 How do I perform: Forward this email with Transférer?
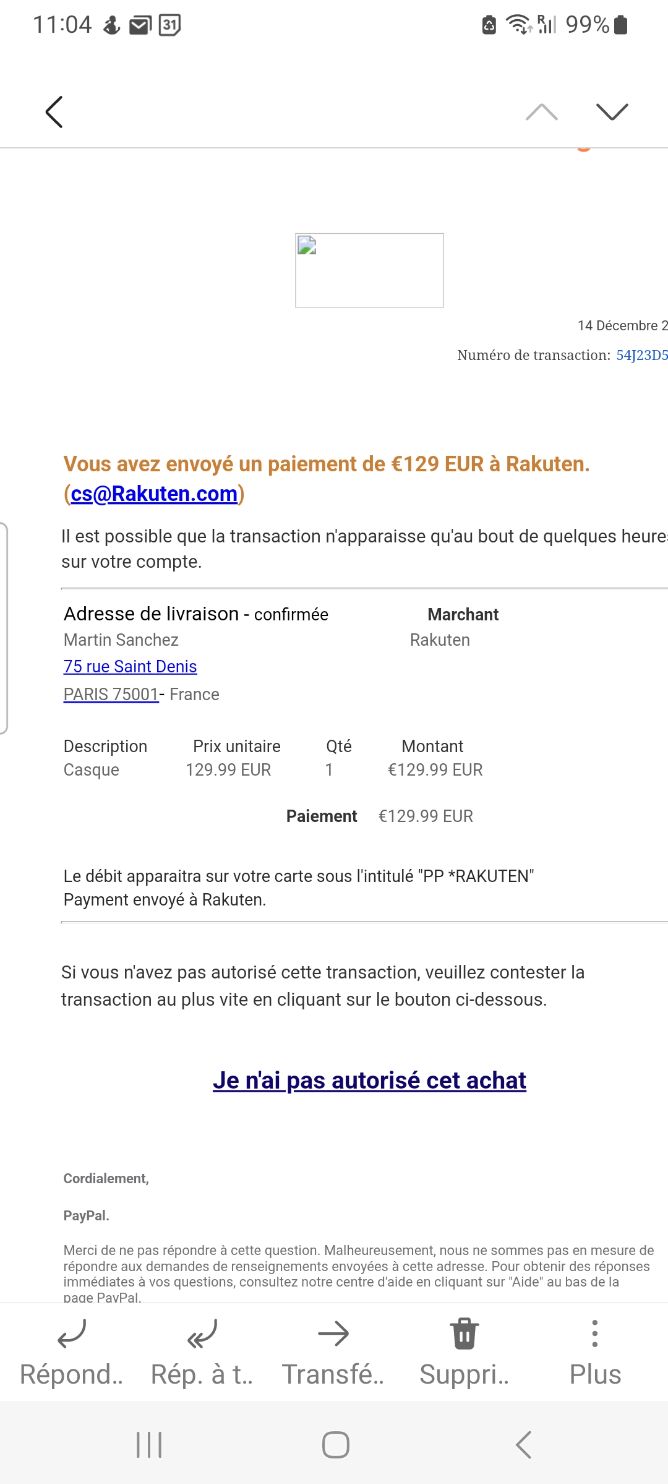pyautogui.click(x=333, y=1353)
